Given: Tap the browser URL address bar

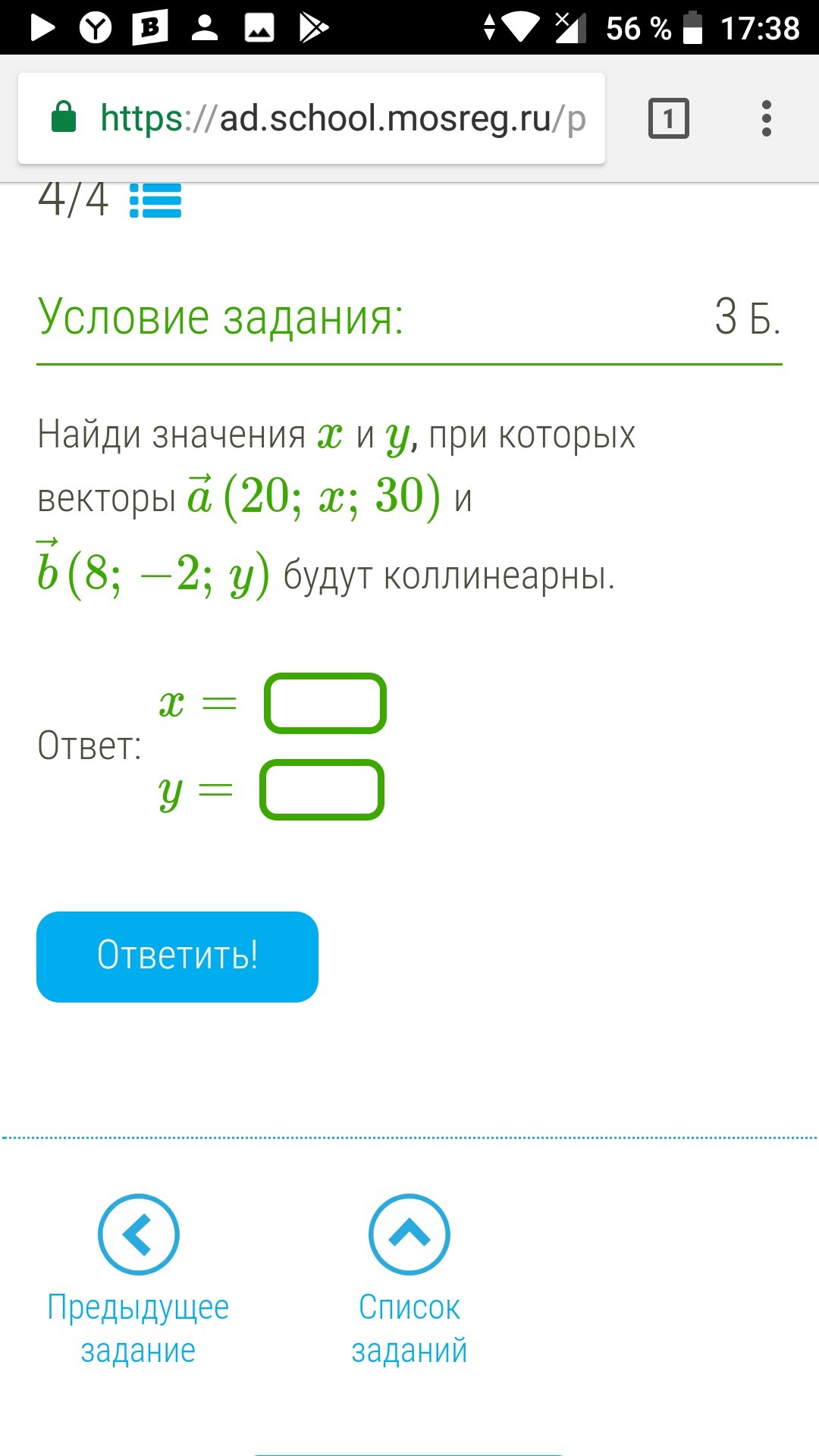Looking at the screenshot, I should (312, 118).
